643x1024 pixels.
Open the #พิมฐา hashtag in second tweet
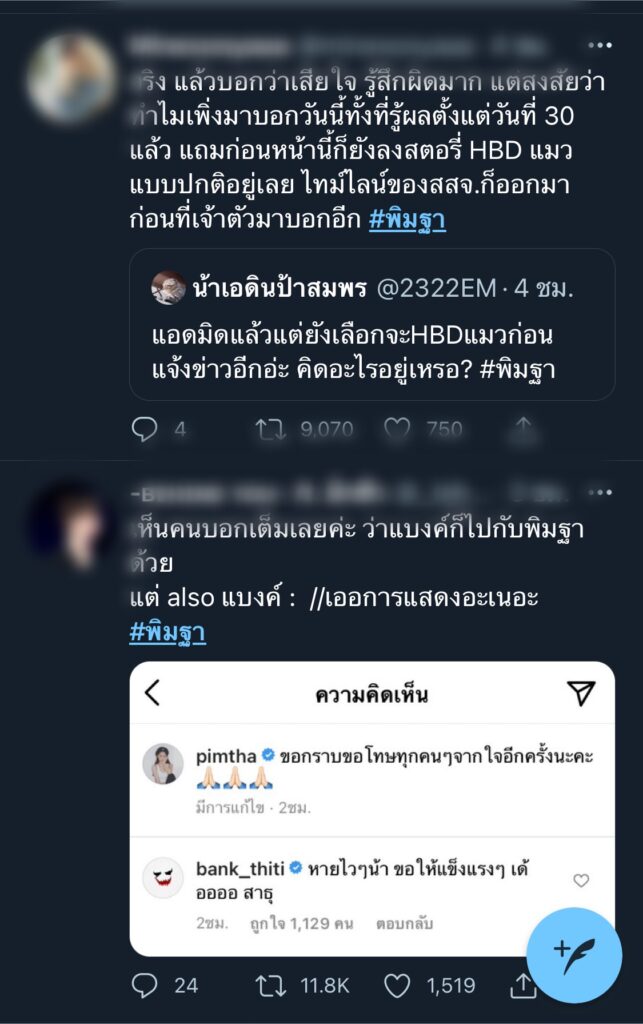167,632
